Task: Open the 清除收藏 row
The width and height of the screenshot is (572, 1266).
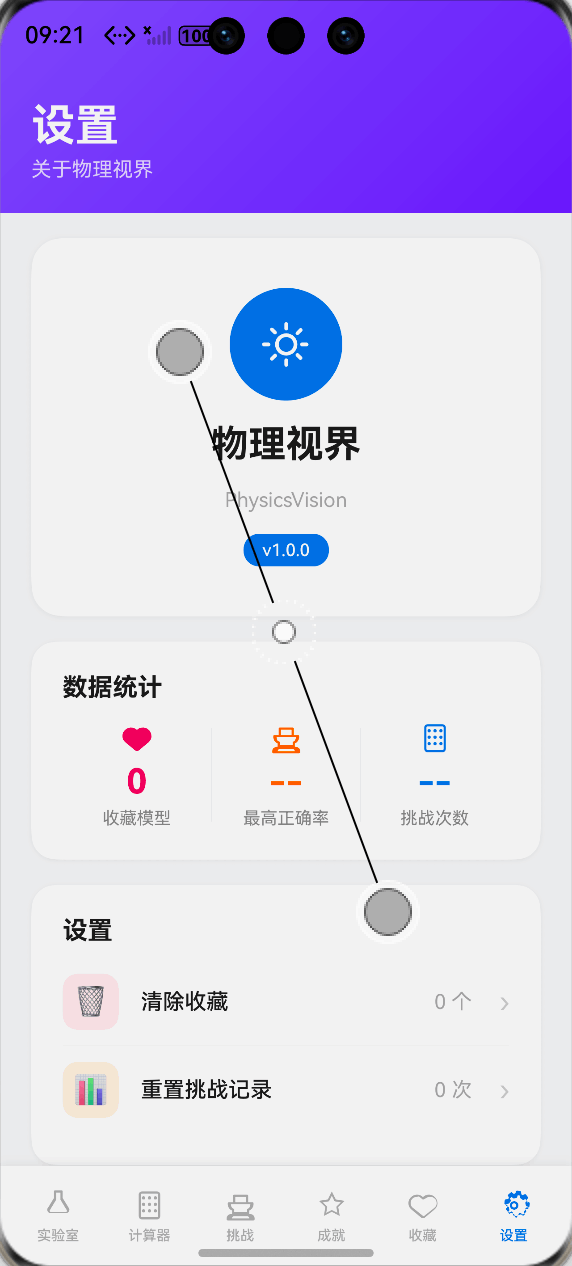Action: (x=286, y=1001)
